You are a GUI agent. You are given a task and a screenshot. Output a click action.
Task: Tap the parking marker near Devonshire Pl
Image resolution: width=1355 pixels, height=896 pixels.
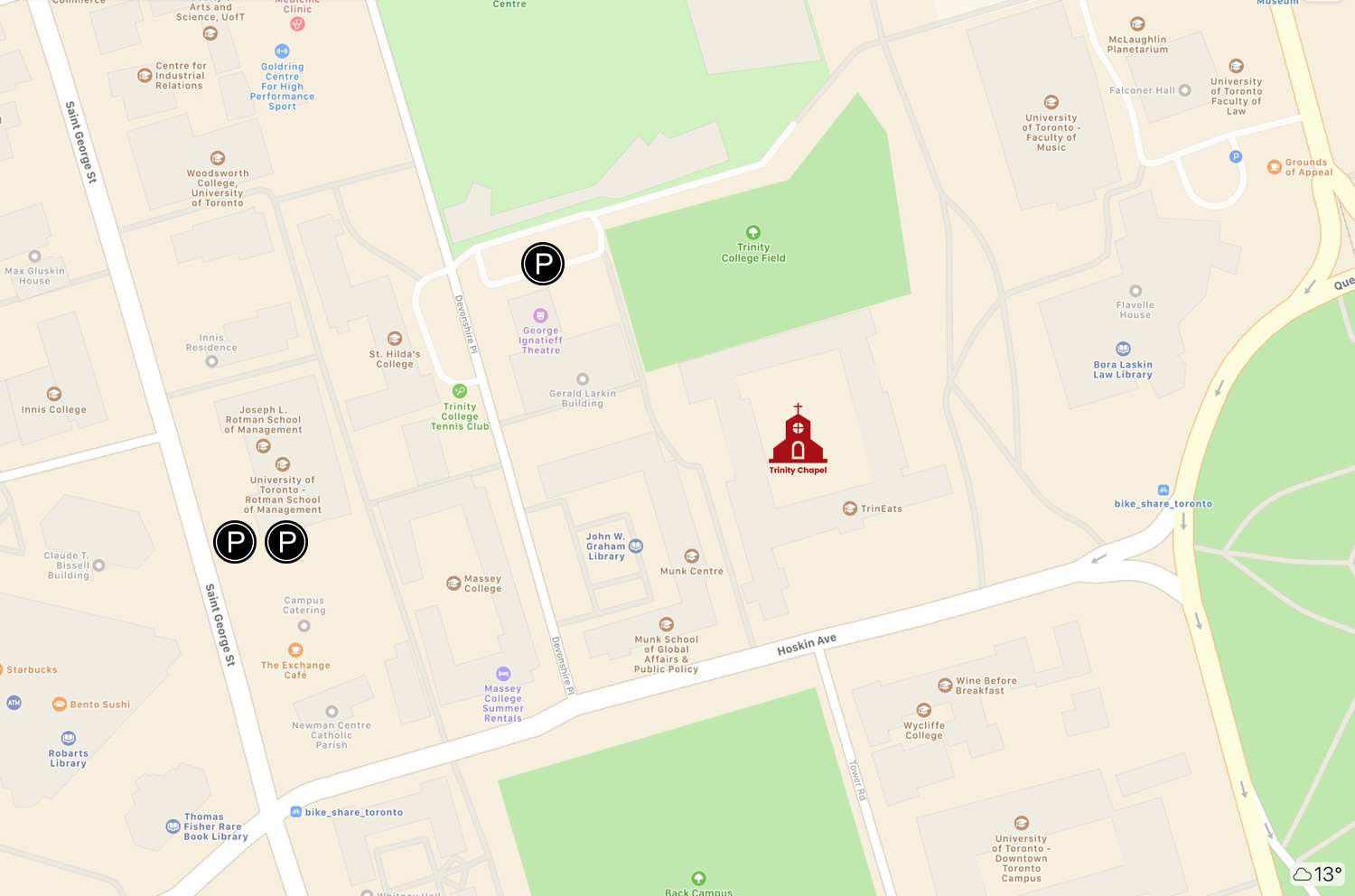[543, 264]
